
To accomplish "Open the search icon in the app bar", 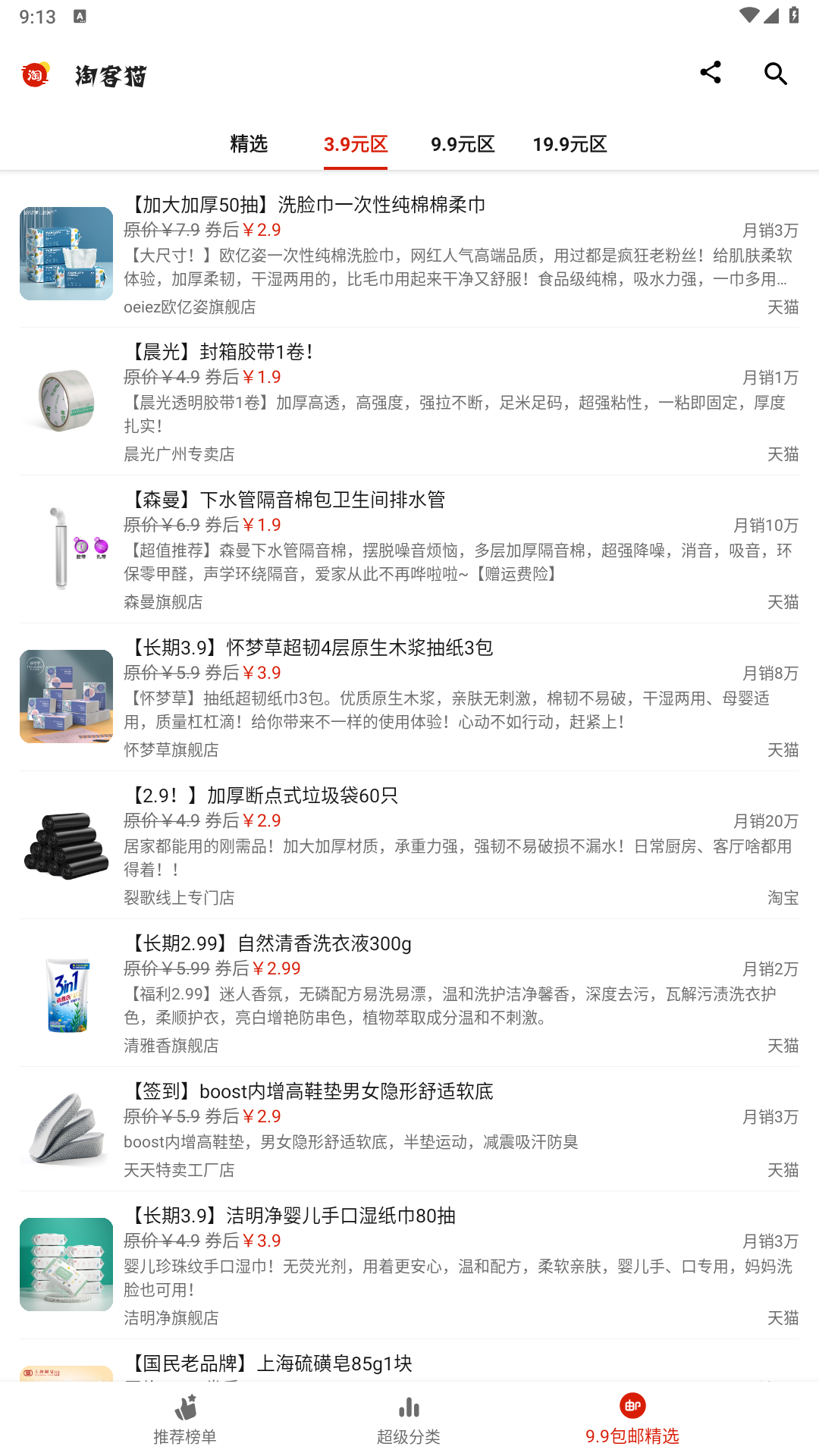I will click(x=775, y=74).
